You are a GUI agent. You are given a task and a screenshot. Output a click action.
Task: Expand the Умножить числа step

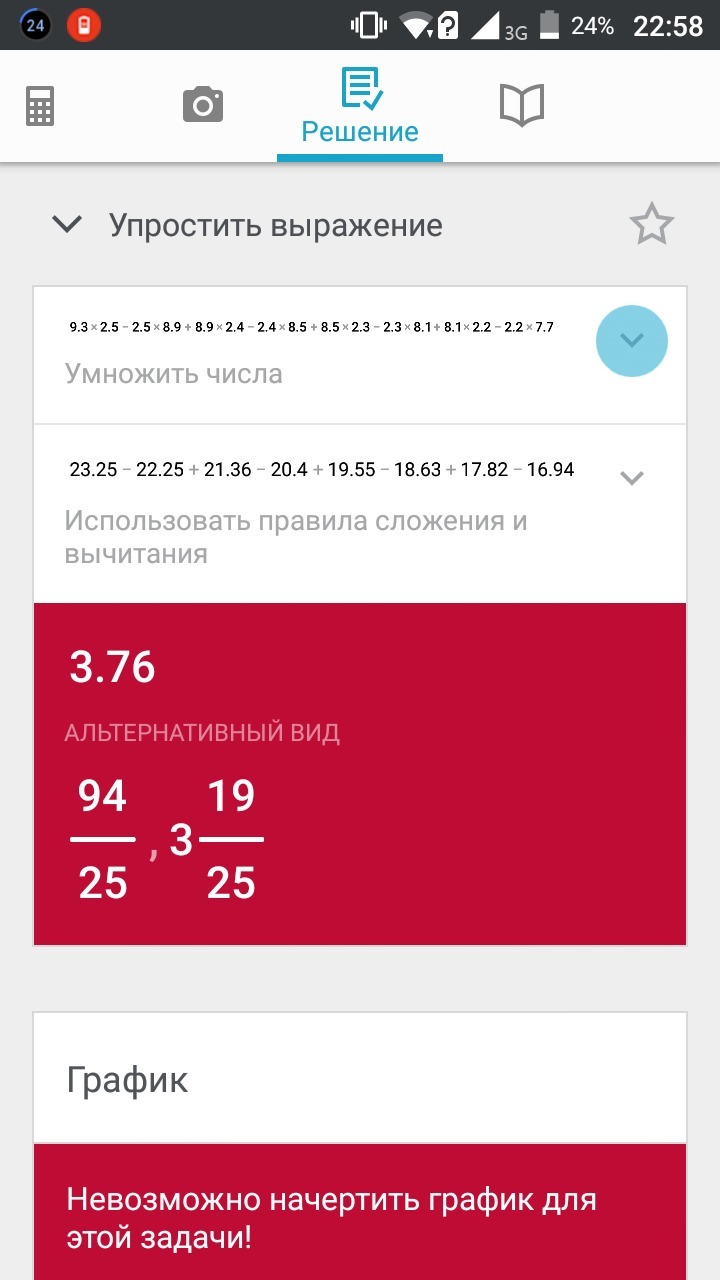tap(632, 341)
